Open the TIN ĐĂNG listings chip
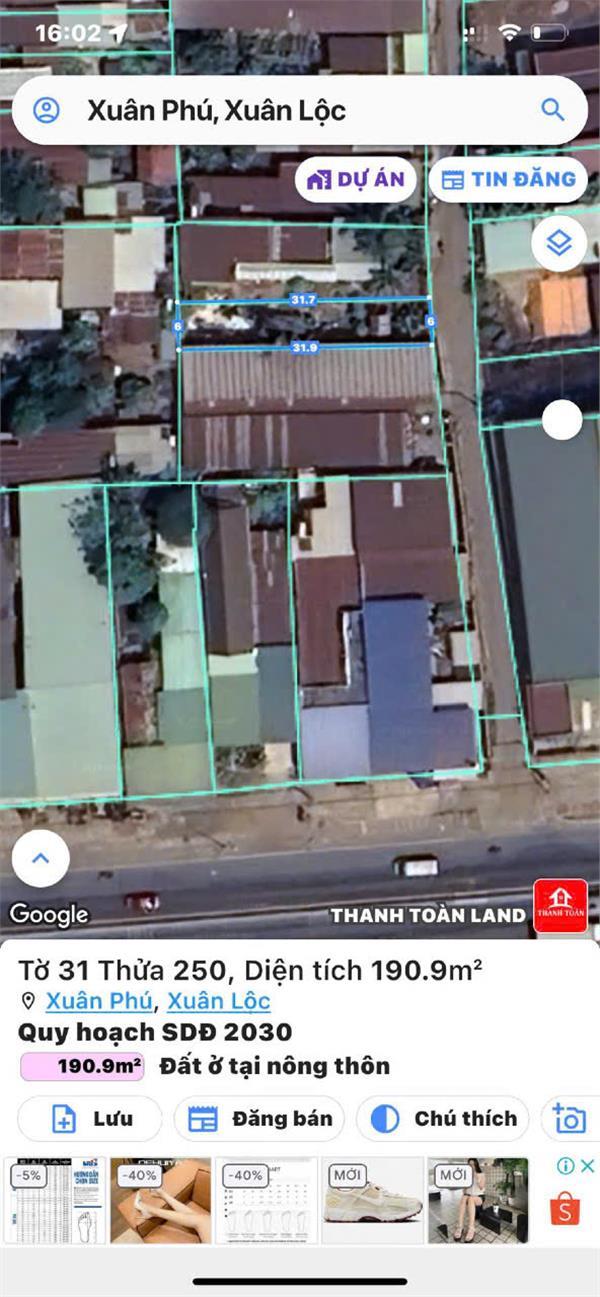 [x=508, y=180]
